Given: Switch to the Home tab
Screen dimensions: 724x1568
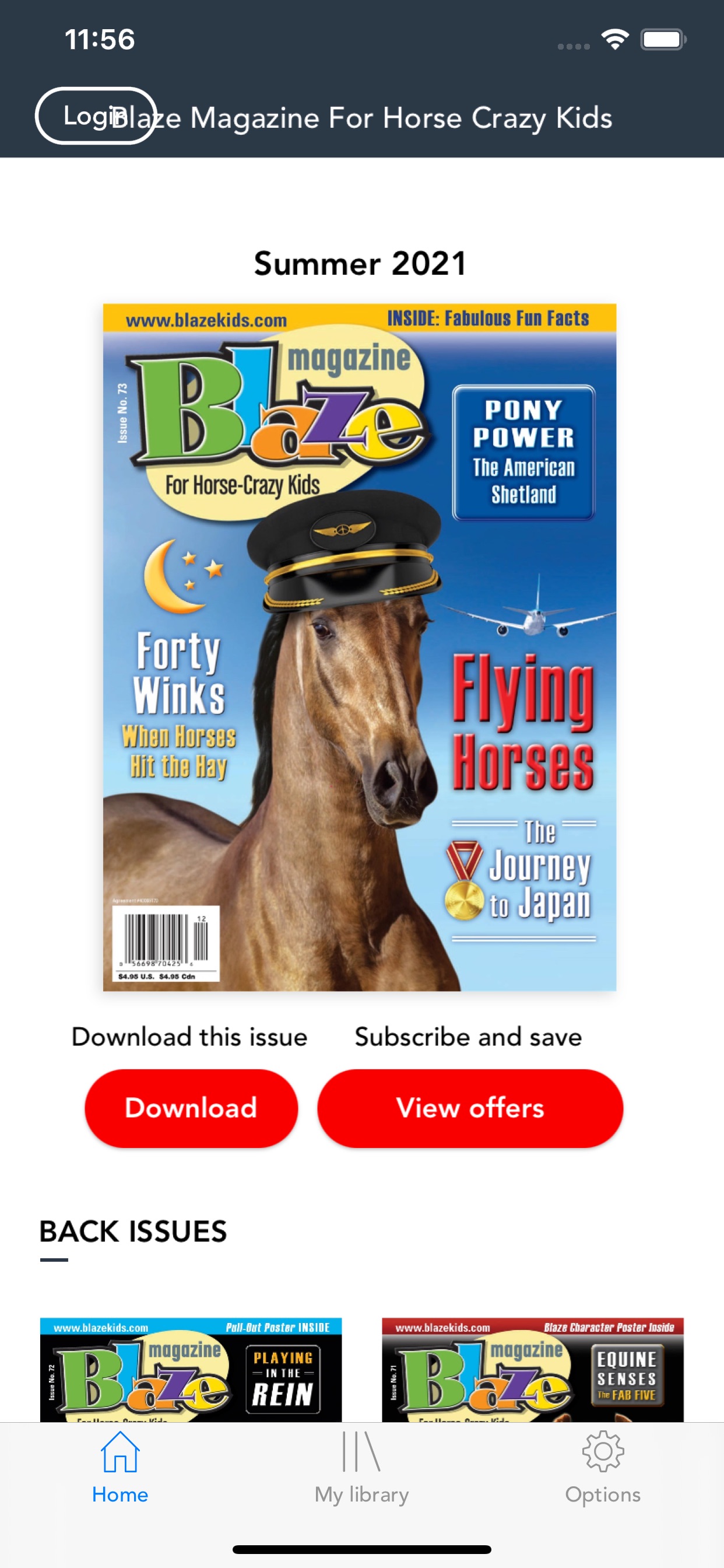Looking at the screenshot, I should [120, 1468].
